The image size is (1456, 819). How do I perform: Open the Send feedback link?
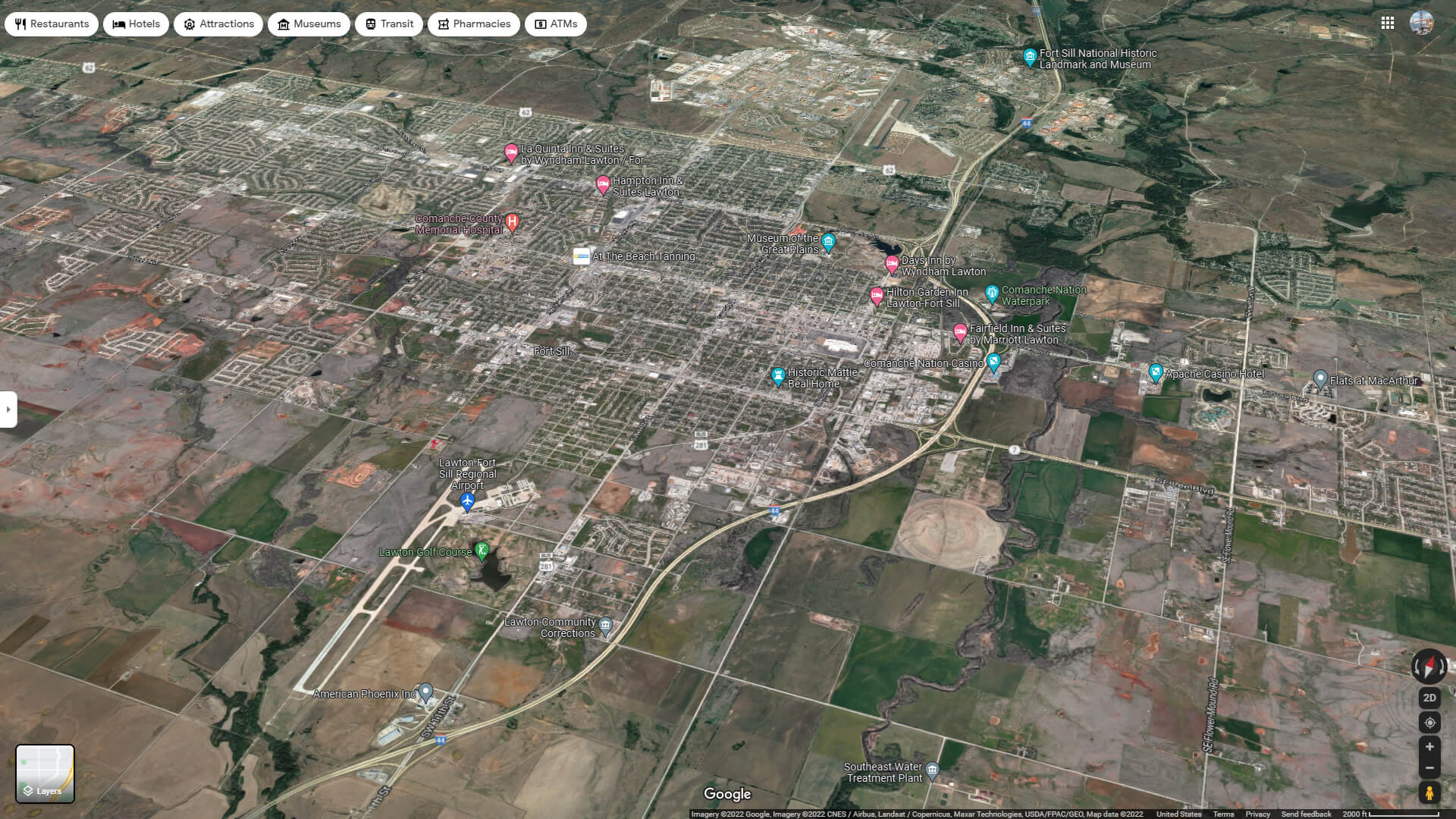(1306, 814)
